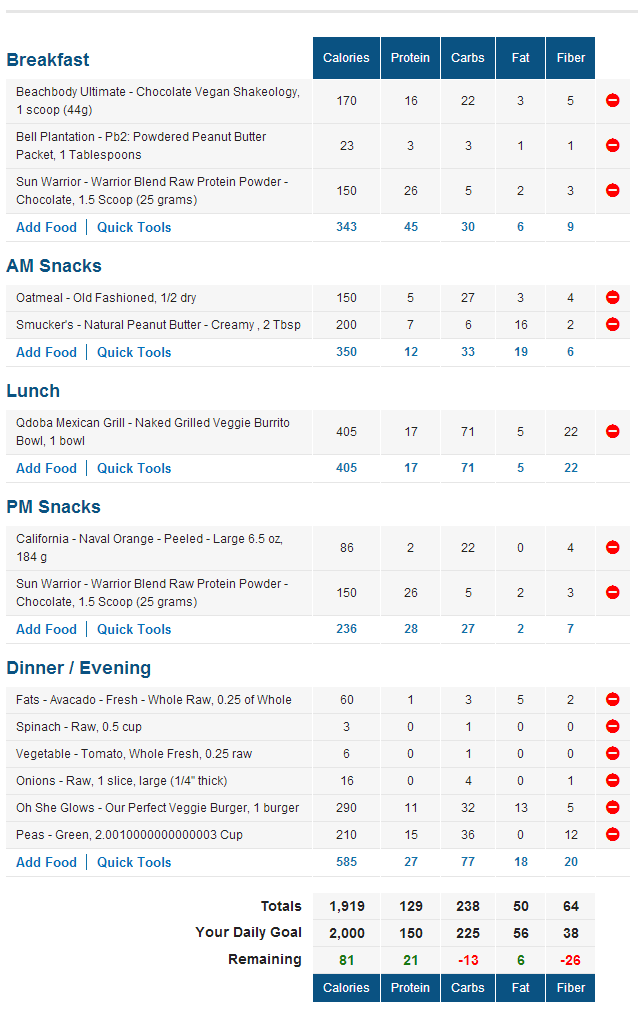Open Quick Tools for Breakfast
638x1016 pixels.
134,227
